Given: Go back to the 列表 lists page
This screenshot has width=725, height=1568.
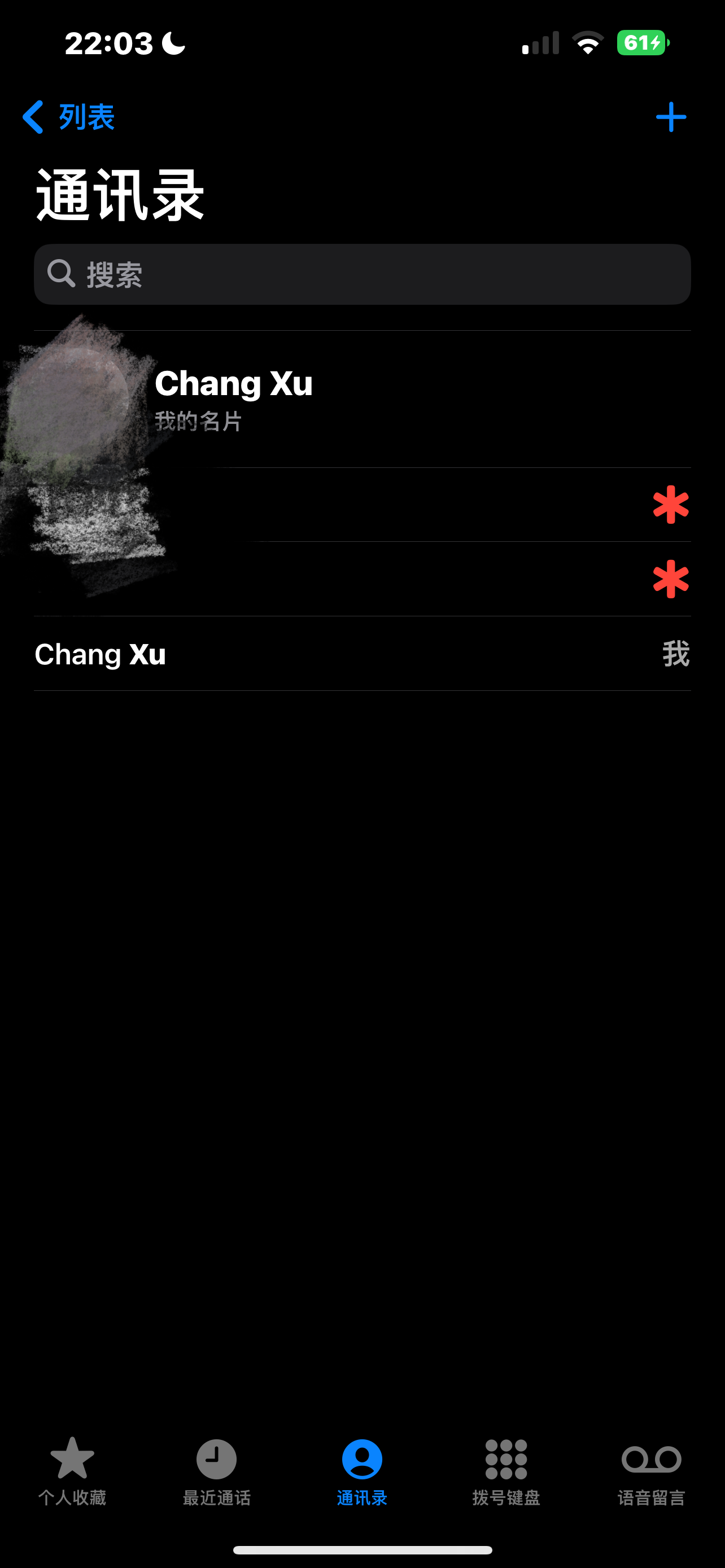Looking at the screenshot, I should pyautogui.click(x=68, y=117).
